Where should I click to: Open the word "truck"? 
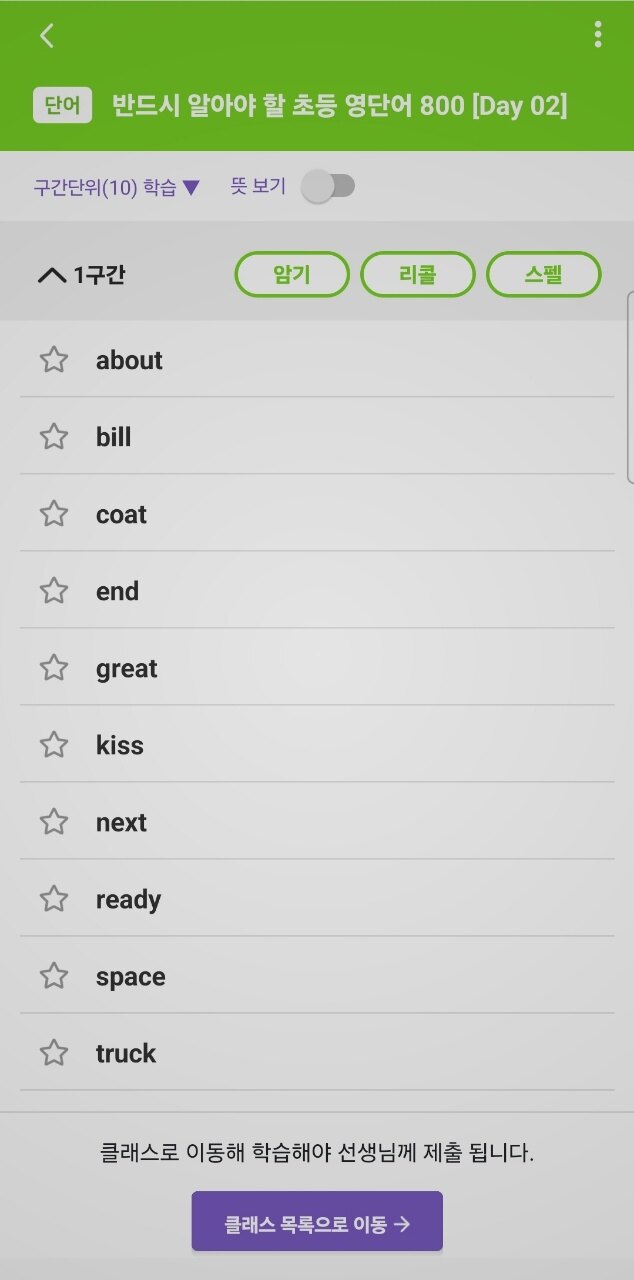tap(126, 1053)
